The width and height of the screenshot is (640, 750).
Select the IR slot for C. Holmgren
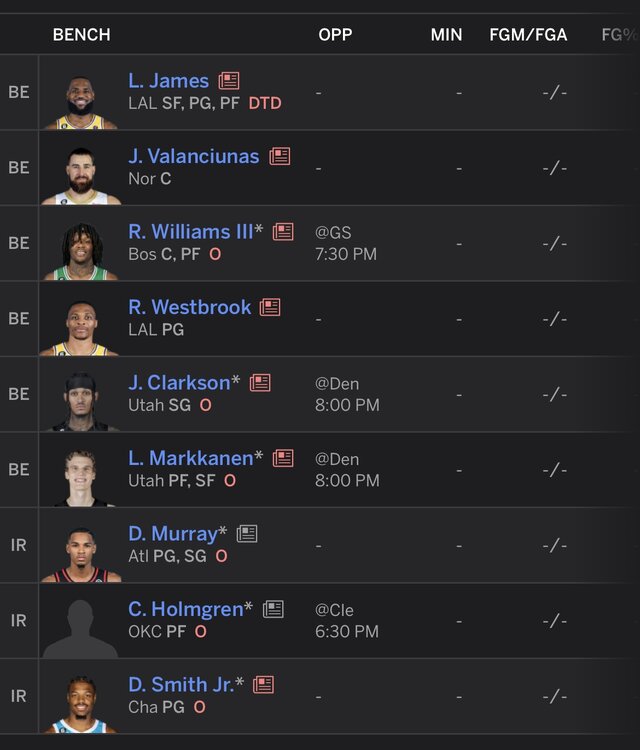(19, 620)
